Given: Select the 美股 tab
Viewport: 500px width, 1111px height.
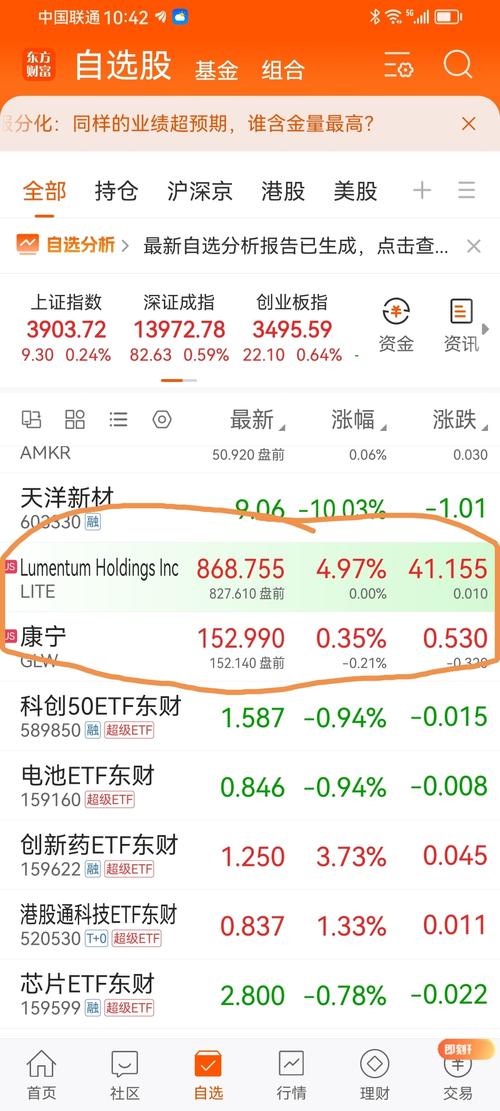Looking at the screenshot, I should (x=356, y=191).
